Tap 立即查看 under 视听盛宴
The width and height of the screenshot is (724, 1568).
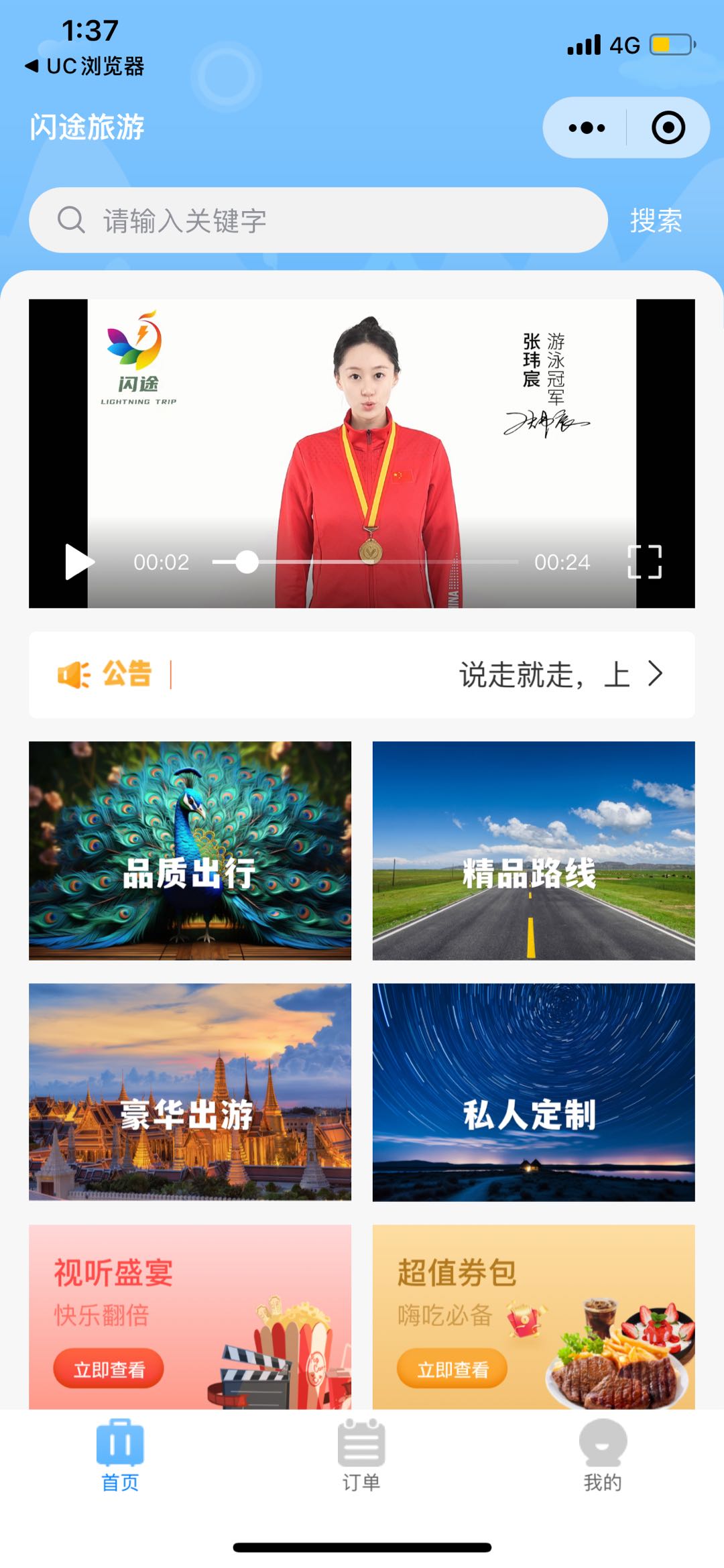(109, 1369)
